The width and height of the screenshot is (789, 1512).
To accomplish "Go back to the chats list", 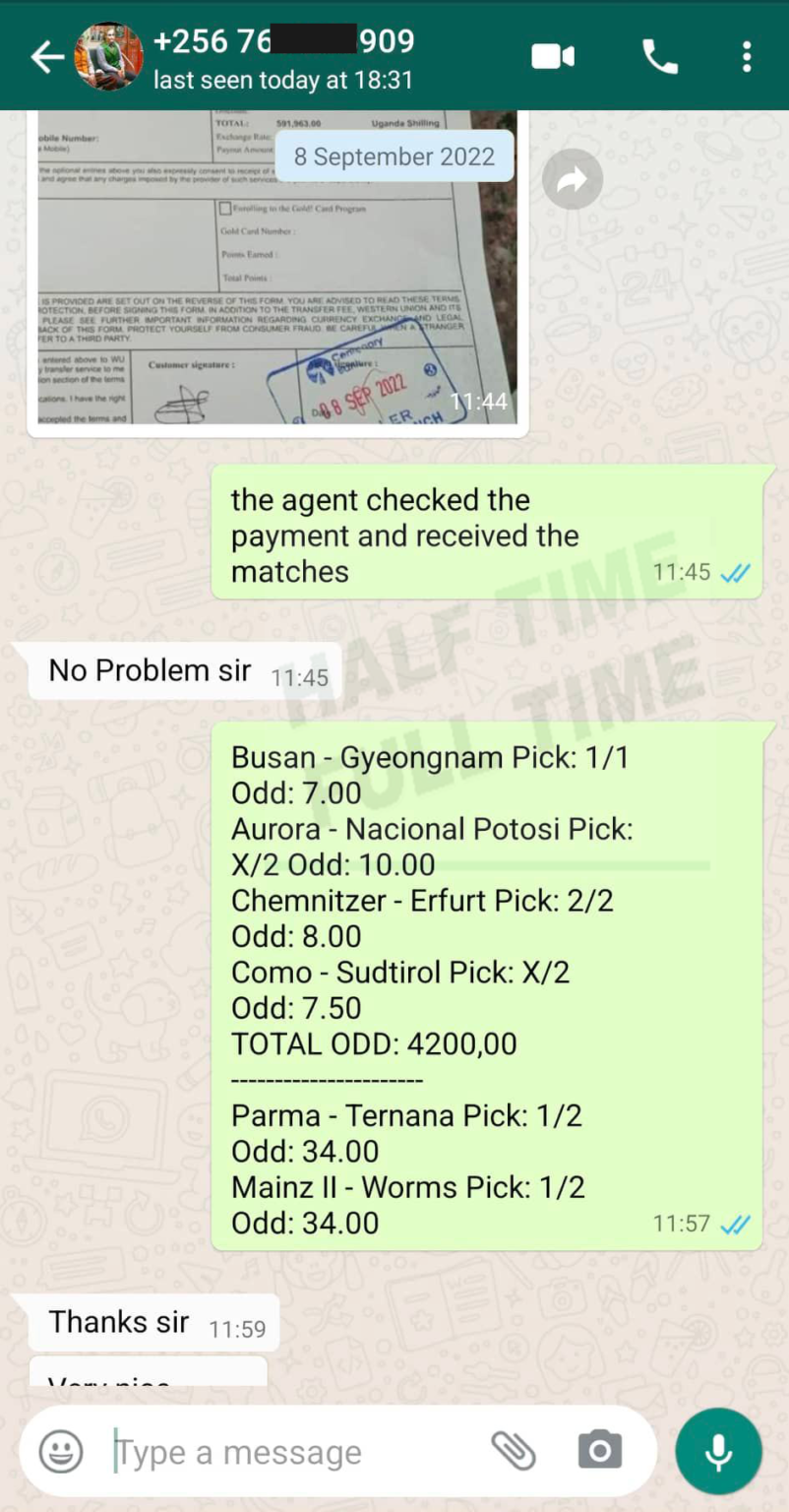I will pyautogui.click(x=45, y=57).
